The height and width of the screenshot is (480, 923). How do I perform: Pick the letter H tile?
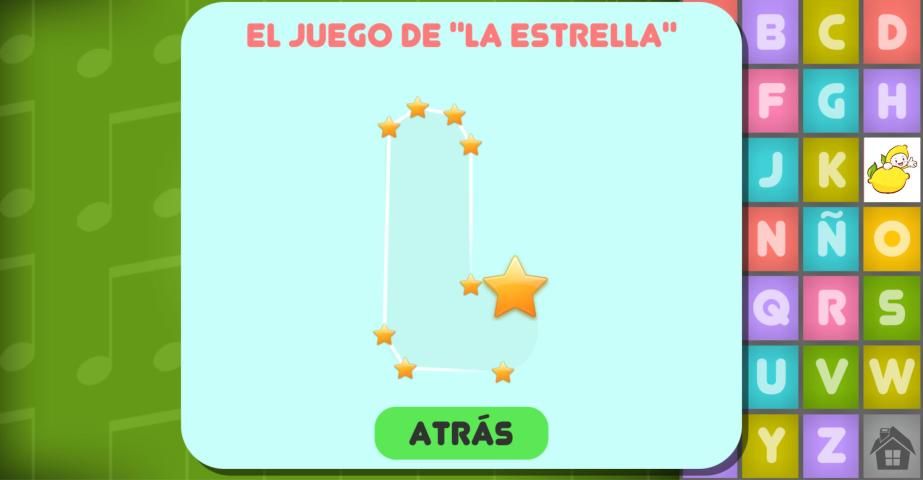[891, 100]
